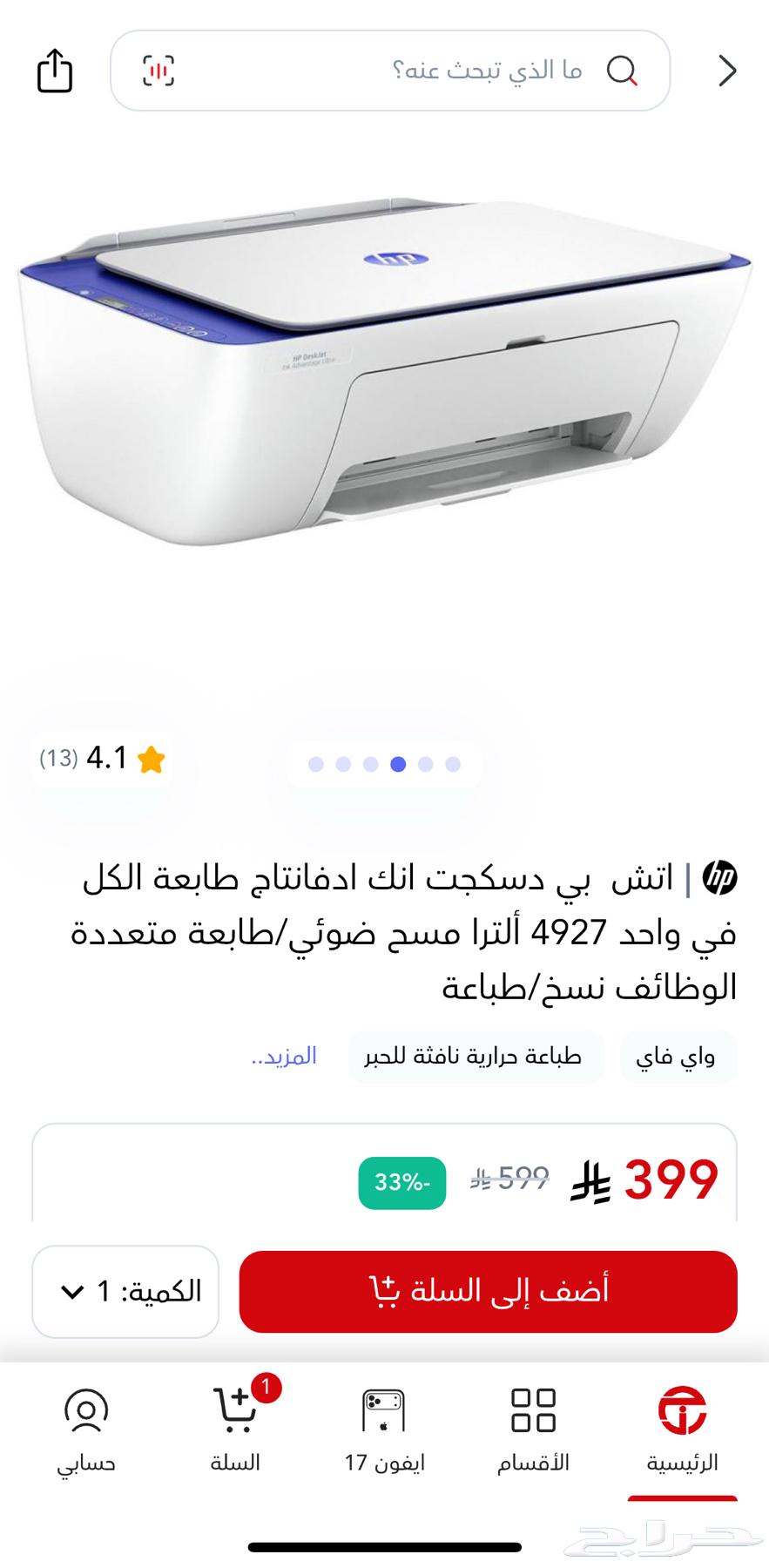Tap the أضف إلى السلة button

coord(486,1292)
